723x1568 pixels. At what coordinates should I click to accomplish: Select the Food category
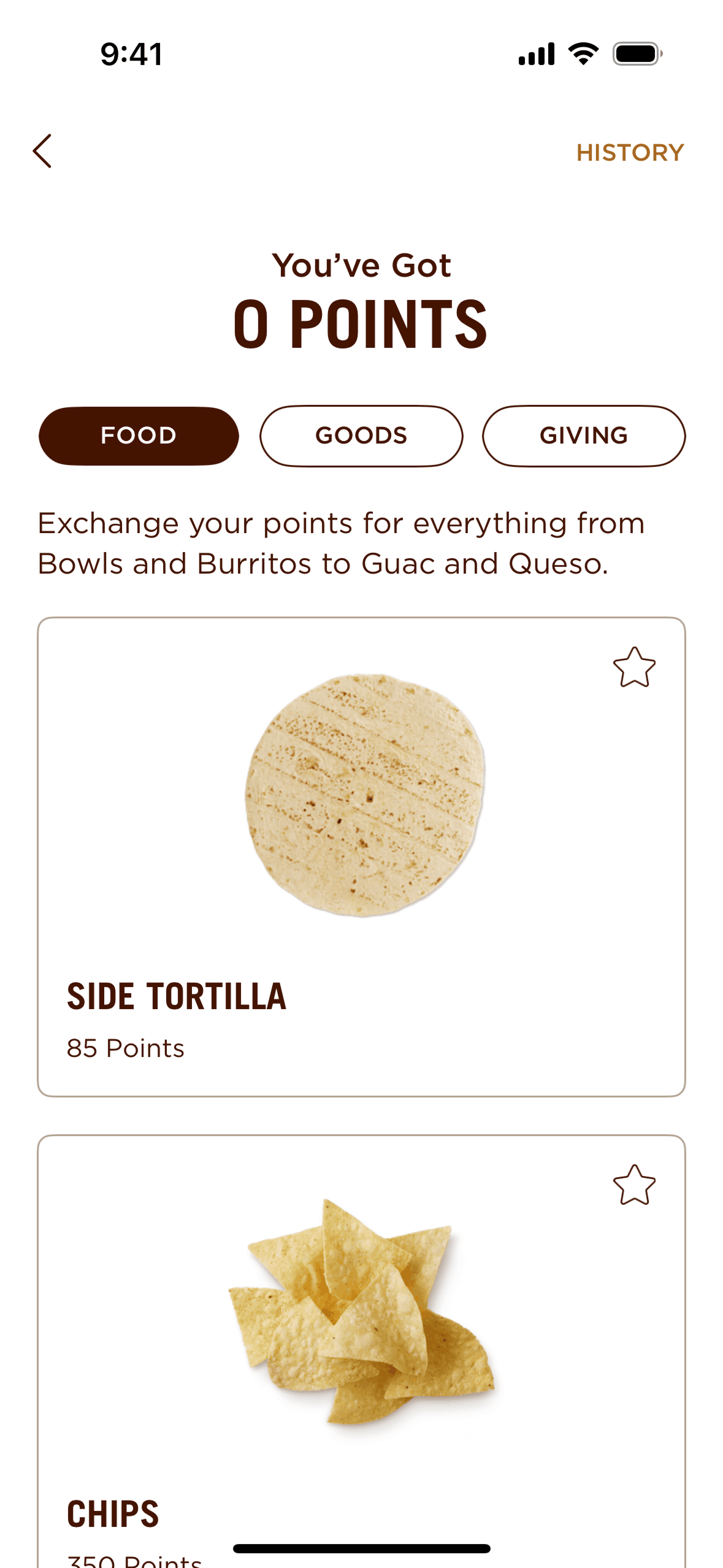(139, 436)
